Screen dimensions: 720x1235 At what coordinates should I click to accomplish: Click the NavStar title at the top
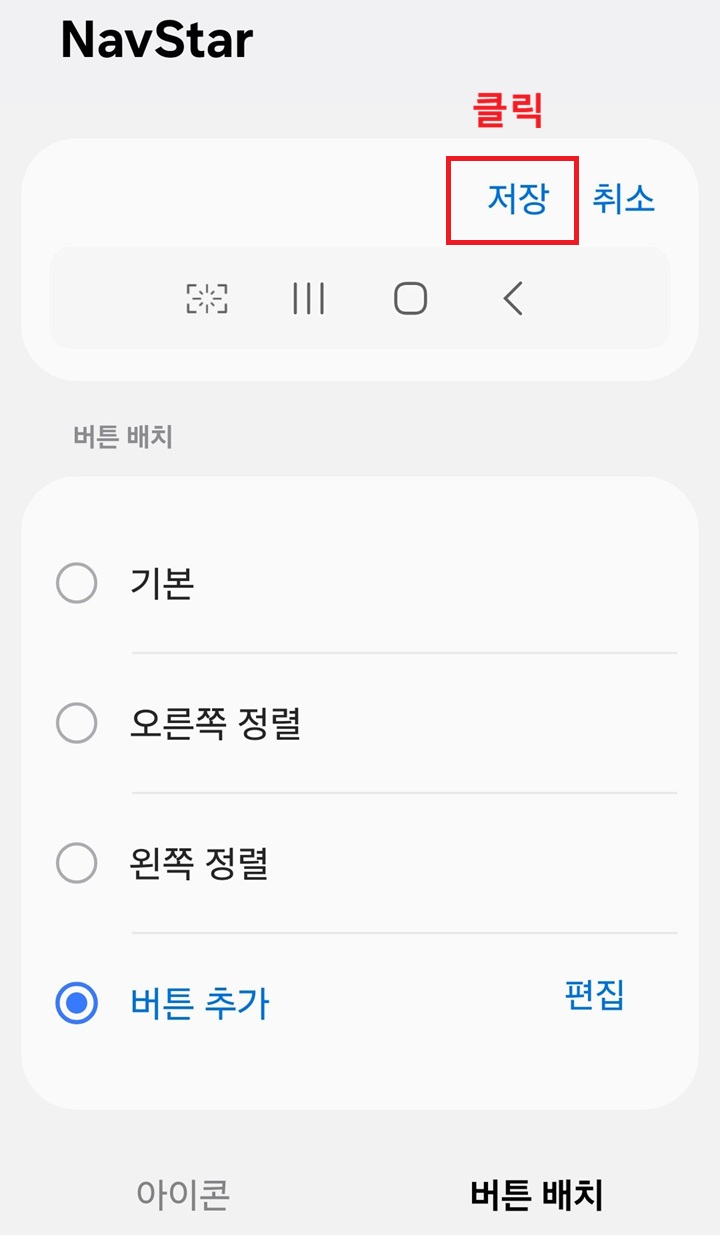pyautogui.click(x=155, y=40)
